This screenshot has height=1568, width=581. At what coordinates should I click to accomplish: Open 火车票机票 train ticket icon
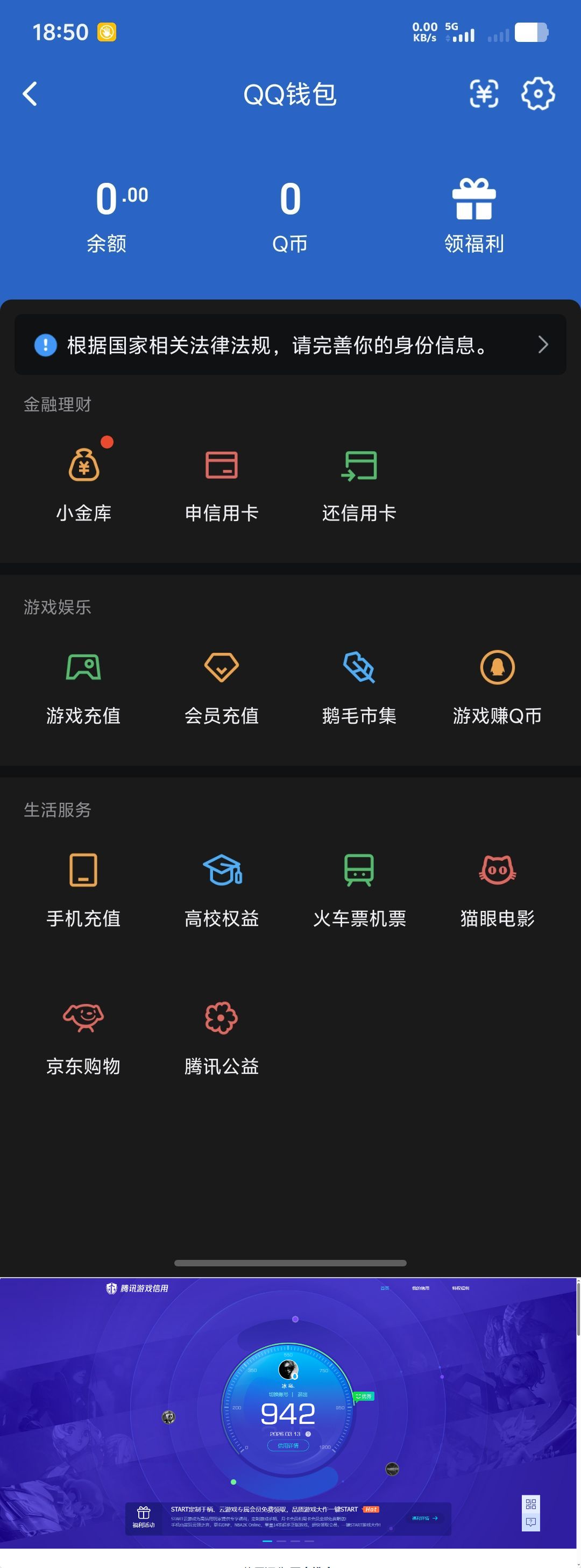point(359,872)
